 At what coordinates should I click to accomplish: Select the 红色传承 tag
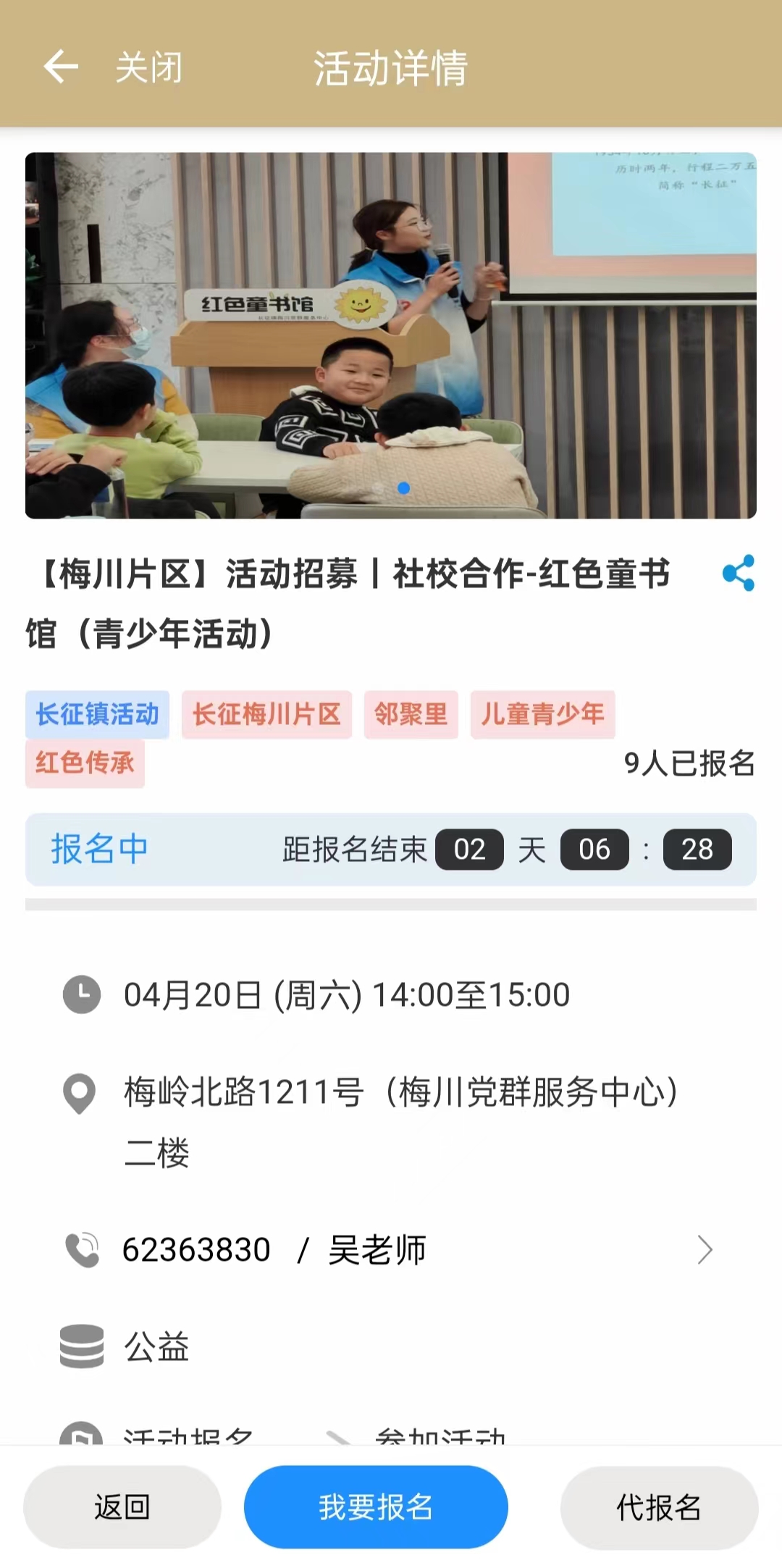(85, 763)
